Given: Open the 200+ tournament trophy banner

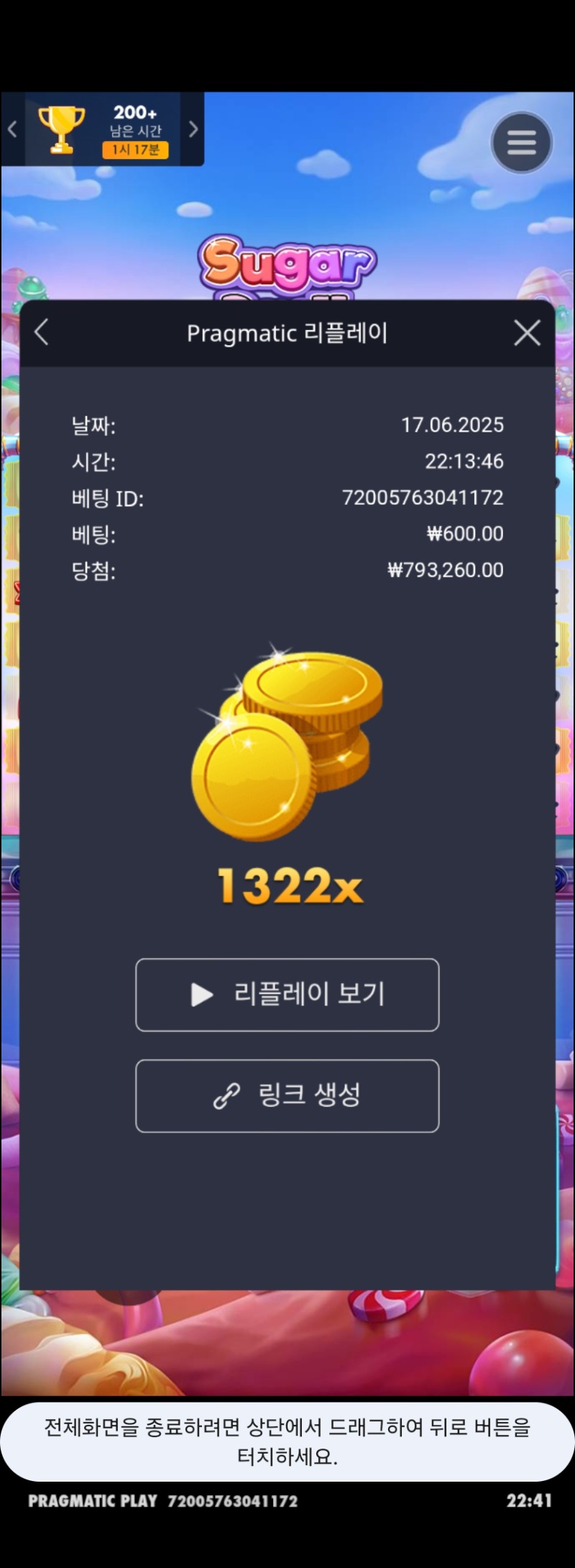Looking at the screenshot, I should click(102, 129).
